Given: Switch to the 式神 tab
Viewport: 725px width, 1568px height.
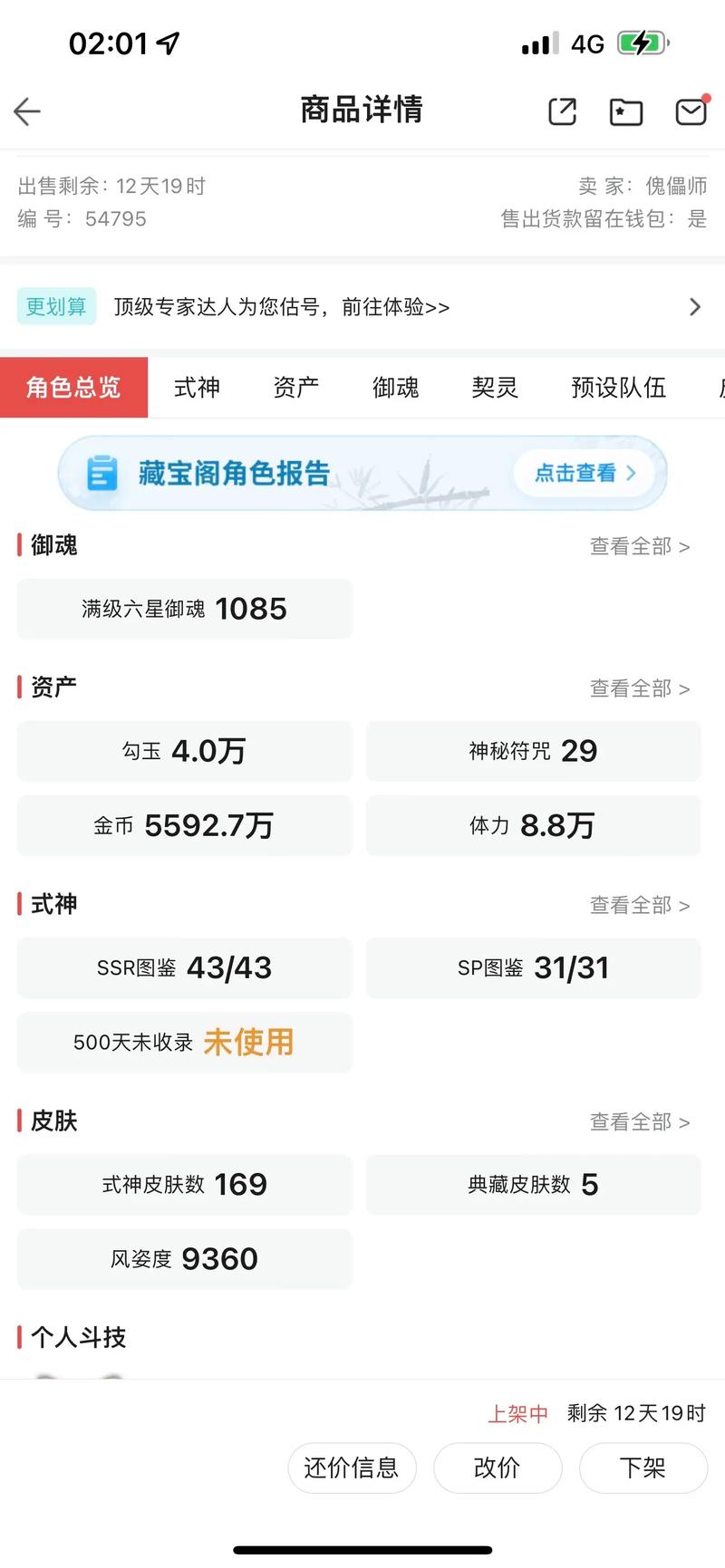Looking at the screenshot, I should 197,388.
